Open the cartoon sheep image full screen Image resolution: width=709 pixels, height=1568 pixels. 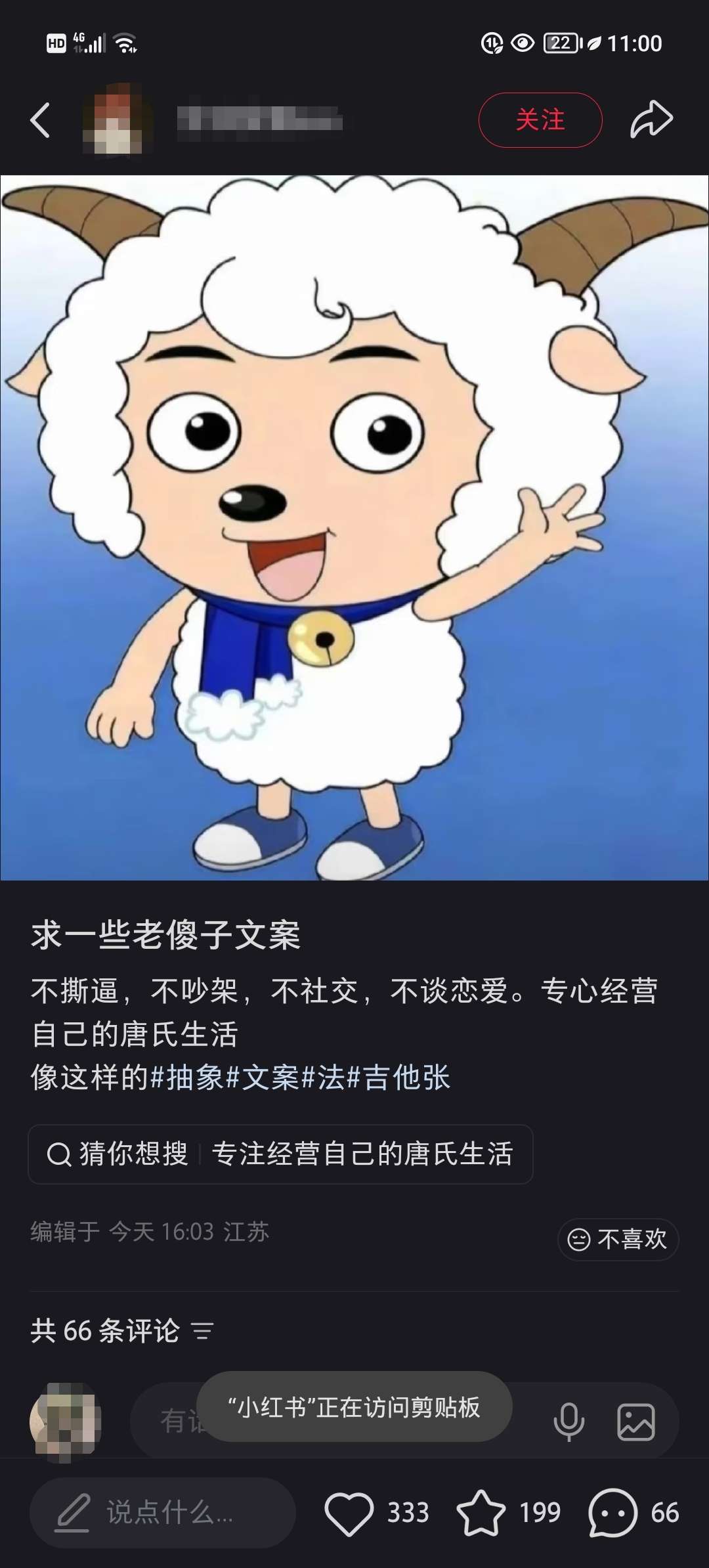point(354,527)
